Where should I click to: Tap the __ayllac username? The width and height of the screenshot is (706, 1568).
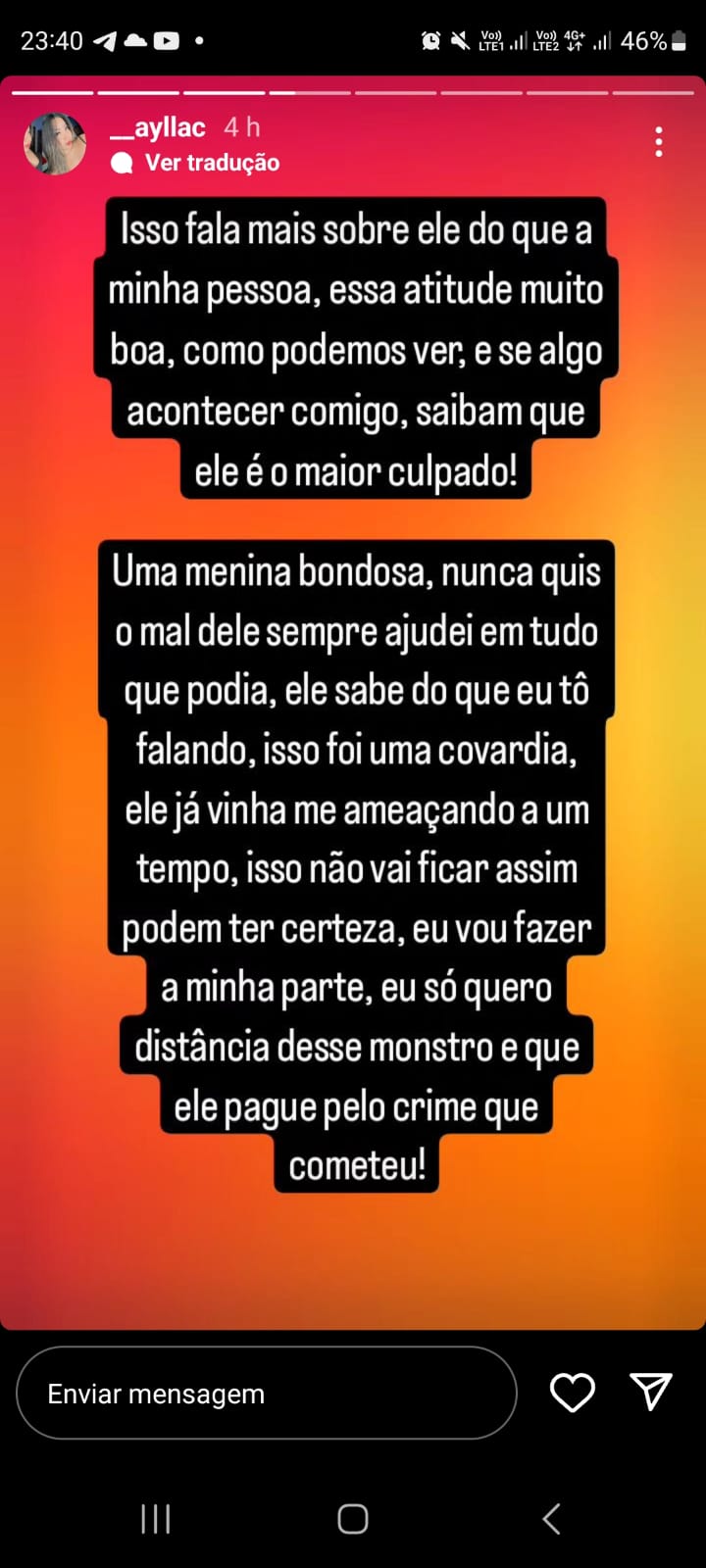pos(158,127)
